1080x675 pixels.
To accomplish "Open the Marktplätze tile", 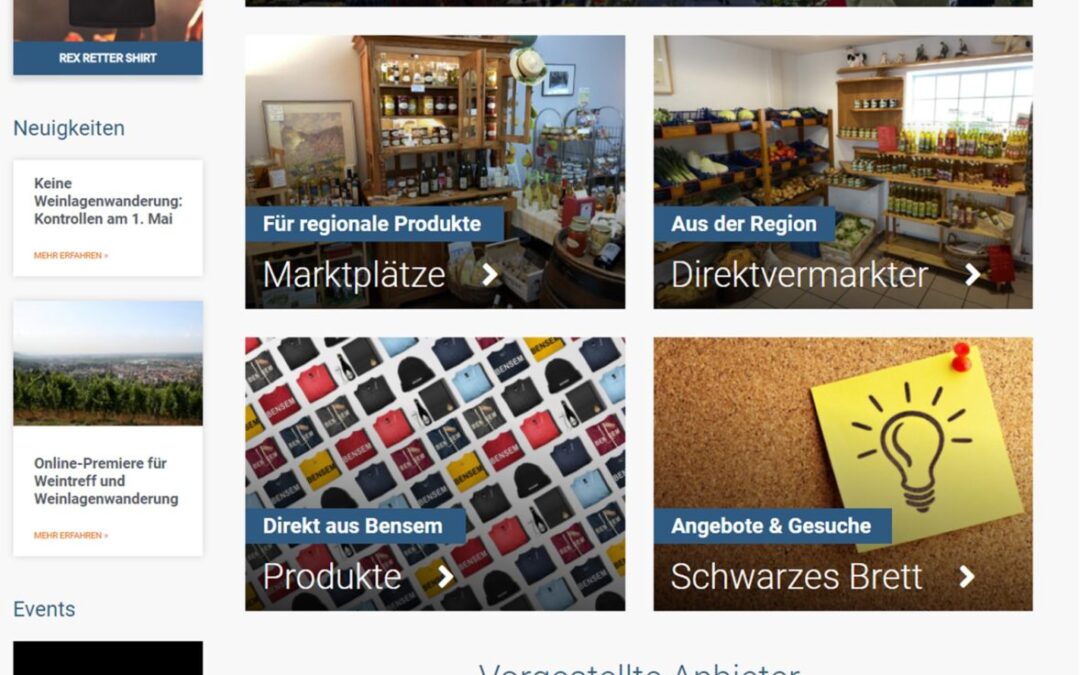I will pos(434,172).
